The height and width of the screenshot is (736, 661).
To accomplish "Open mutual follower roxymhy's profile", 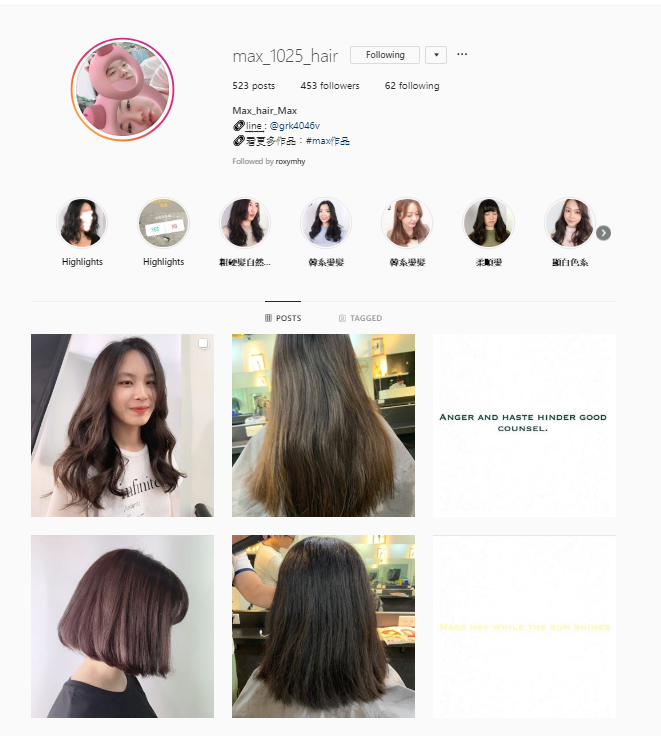I will [290, 161].
